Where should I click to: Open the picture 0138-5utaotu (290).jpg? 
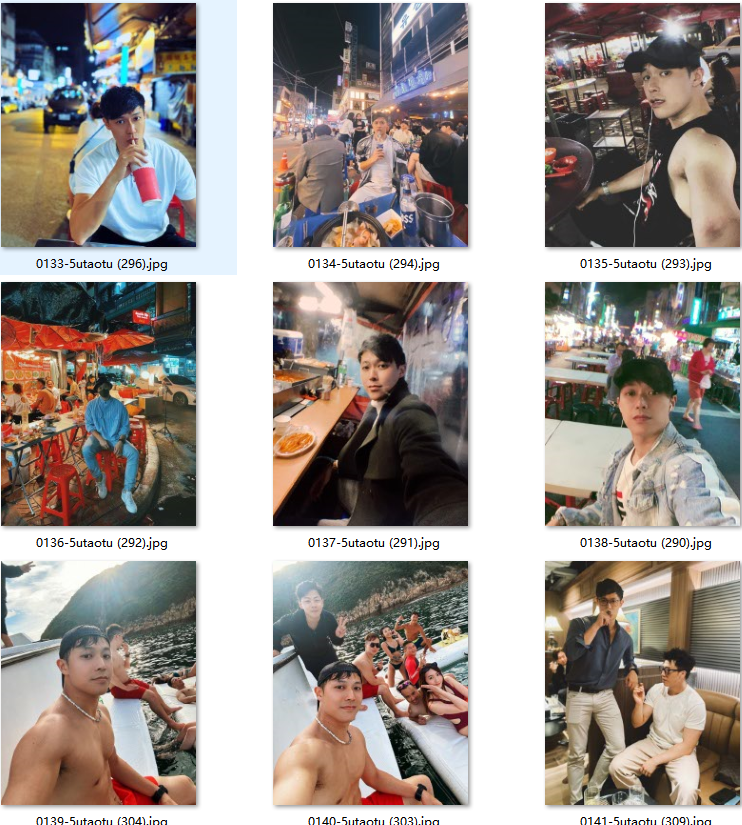pyautogui.click(x=642, y=404)
